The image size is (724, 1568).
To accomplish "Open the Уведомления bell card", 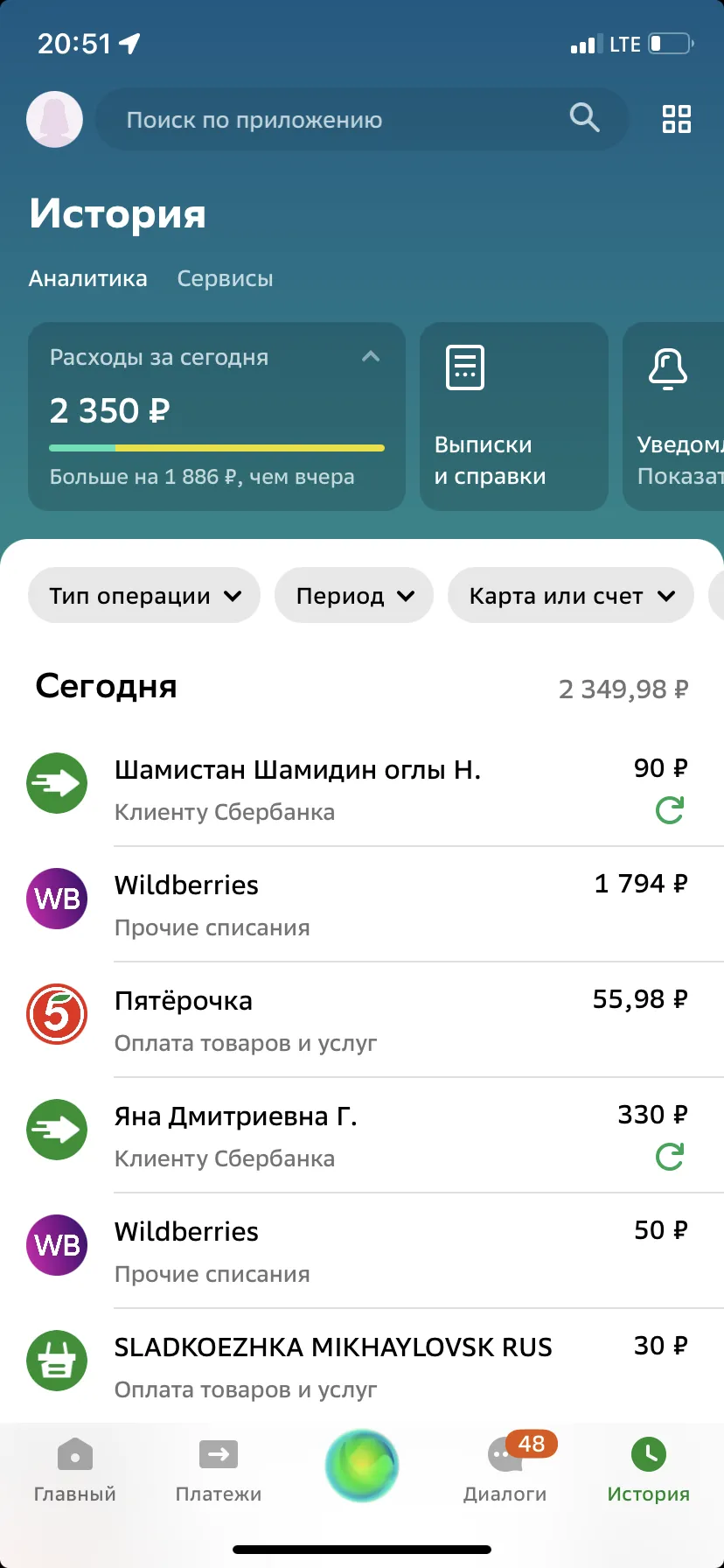I will (x=673, y=416).
